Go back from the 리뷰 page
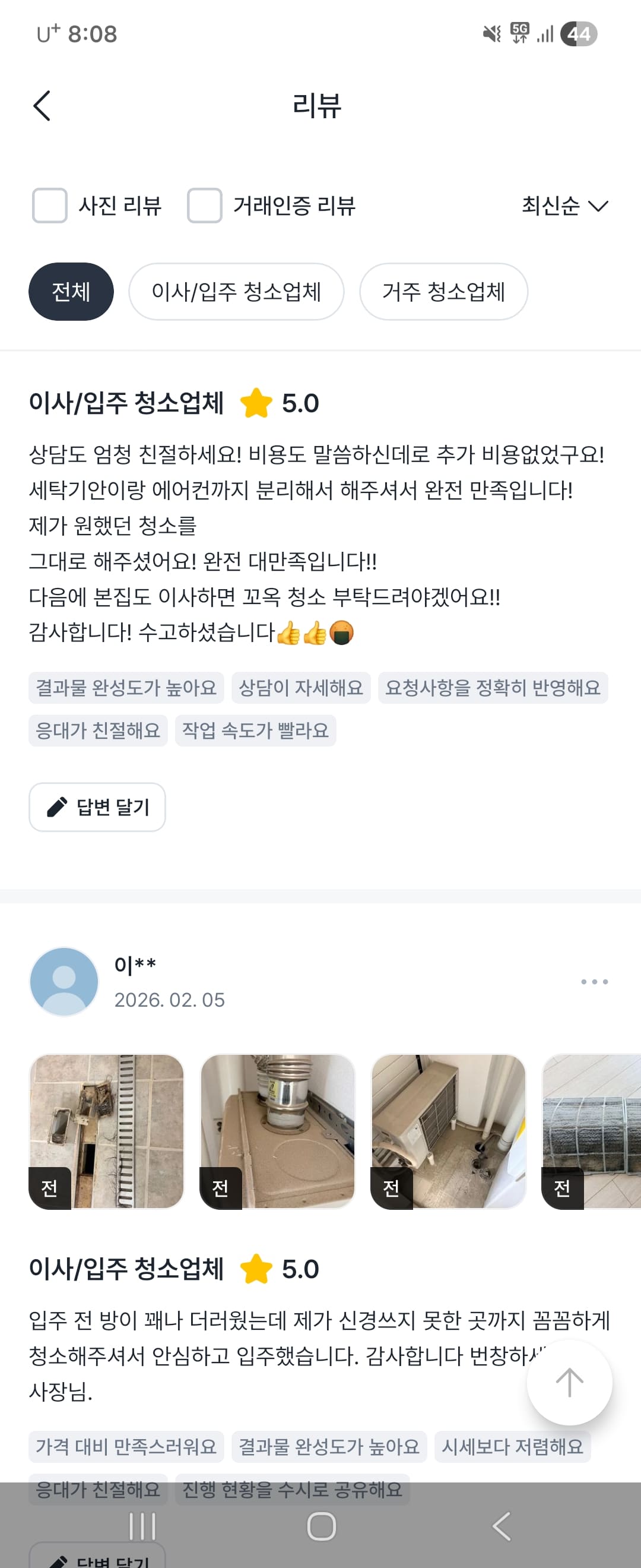Screen dimensions: 641x1568 click(x=42, y=106)
